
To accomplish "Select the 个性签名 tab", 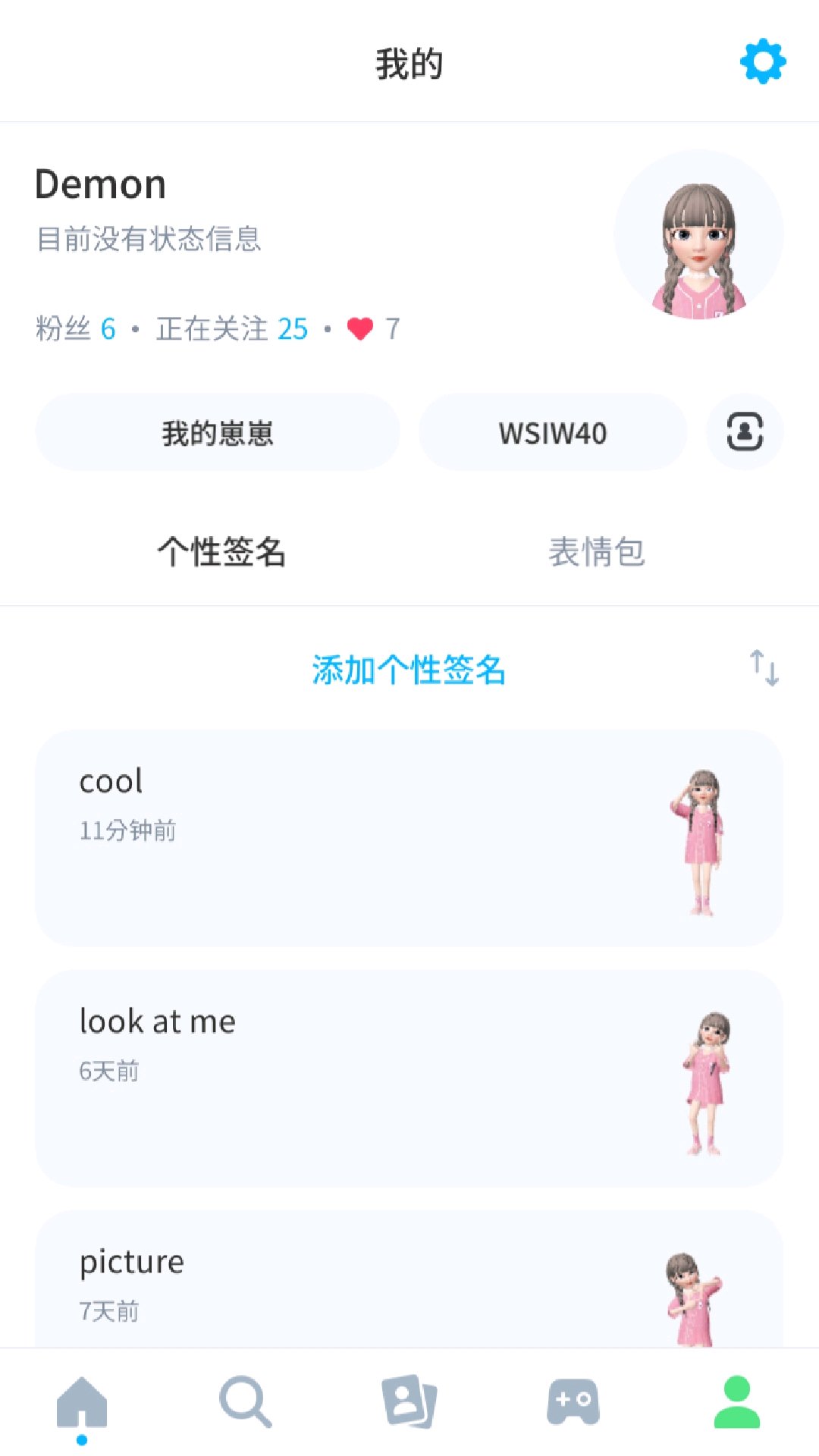I will [221, 551].
